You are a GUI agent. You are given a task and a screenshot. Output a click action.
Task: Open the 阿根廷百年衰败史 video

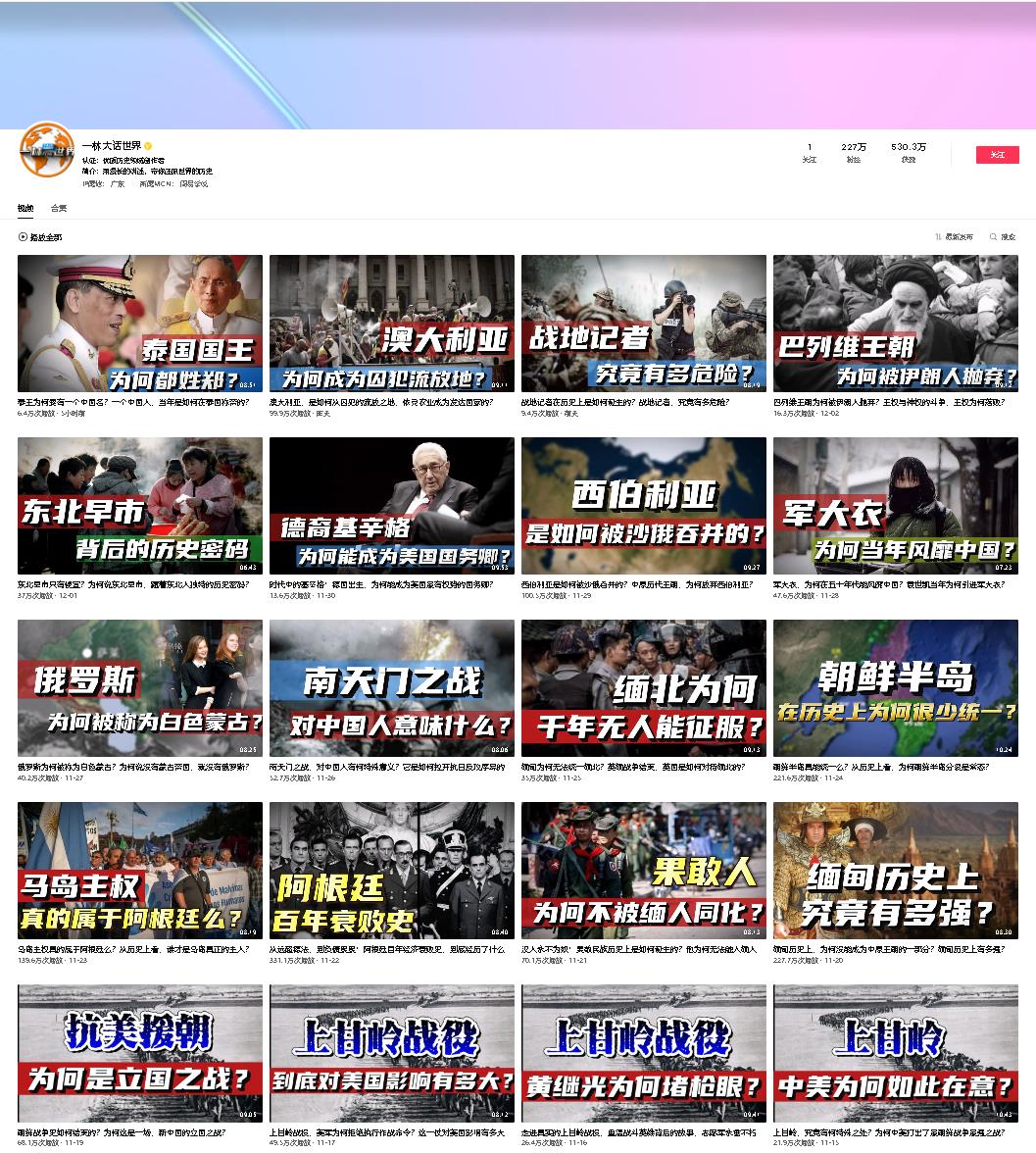(392, 871)
